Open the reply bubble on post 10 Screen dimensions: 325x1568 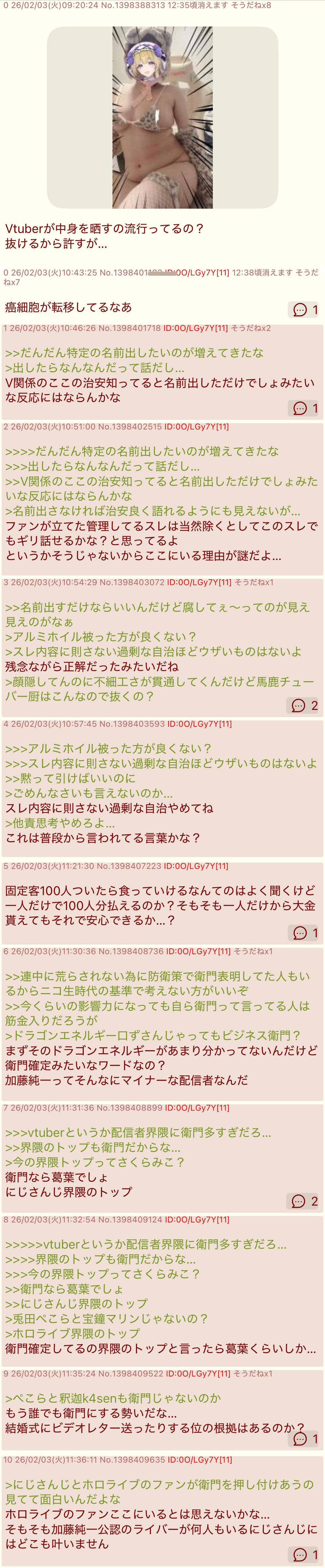tap(305, 1554)
